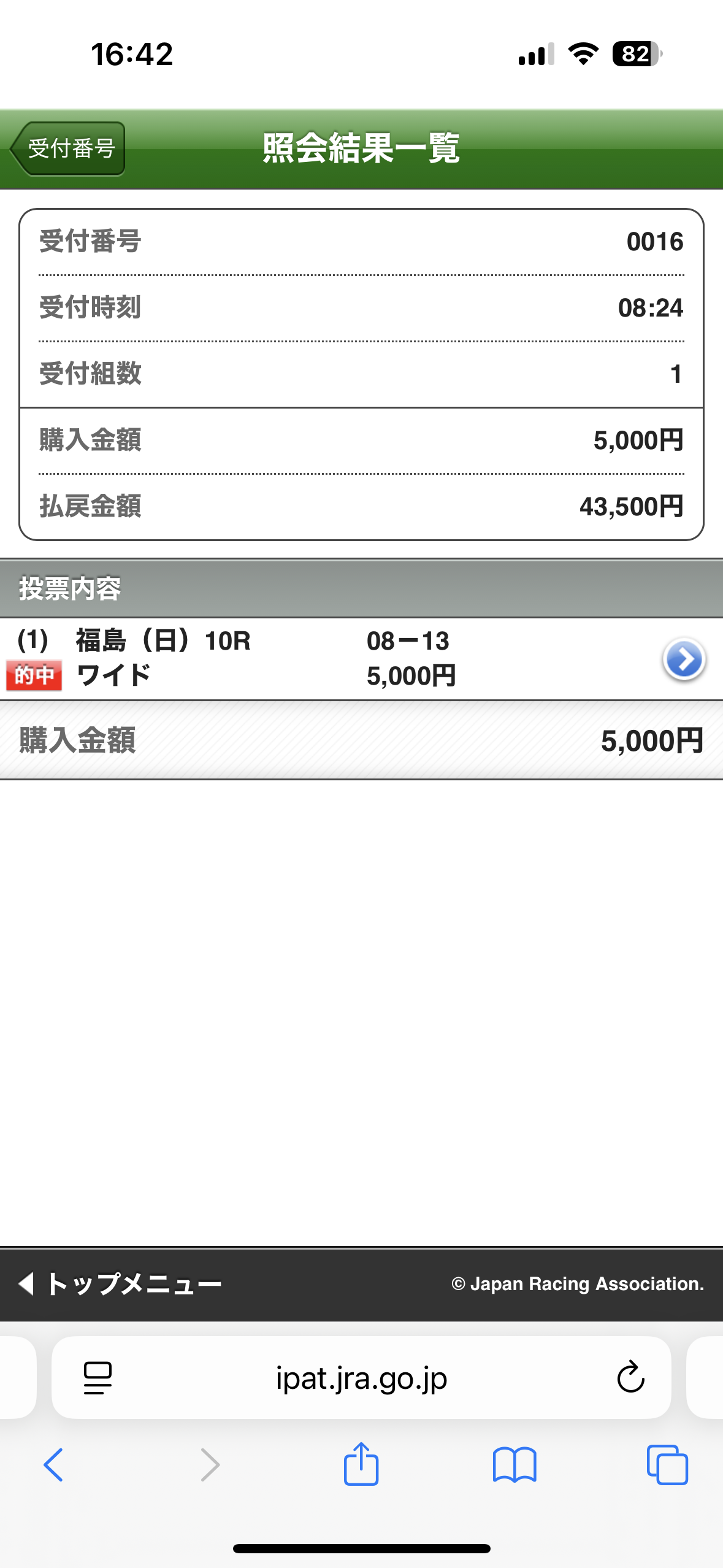Reload the page
The image size is (723, 1568).
630,1378
